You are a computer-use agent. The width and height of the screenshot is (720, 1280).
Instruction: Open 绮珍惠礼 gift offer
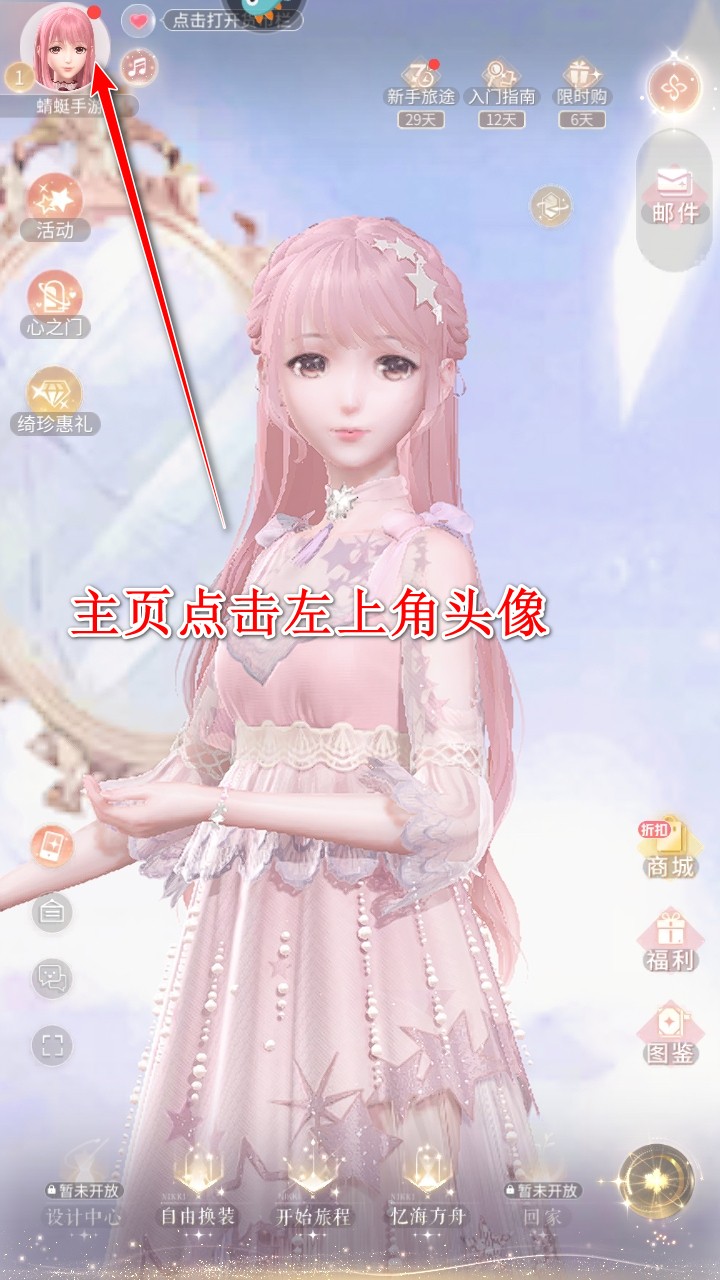click(x=55, y=397)
